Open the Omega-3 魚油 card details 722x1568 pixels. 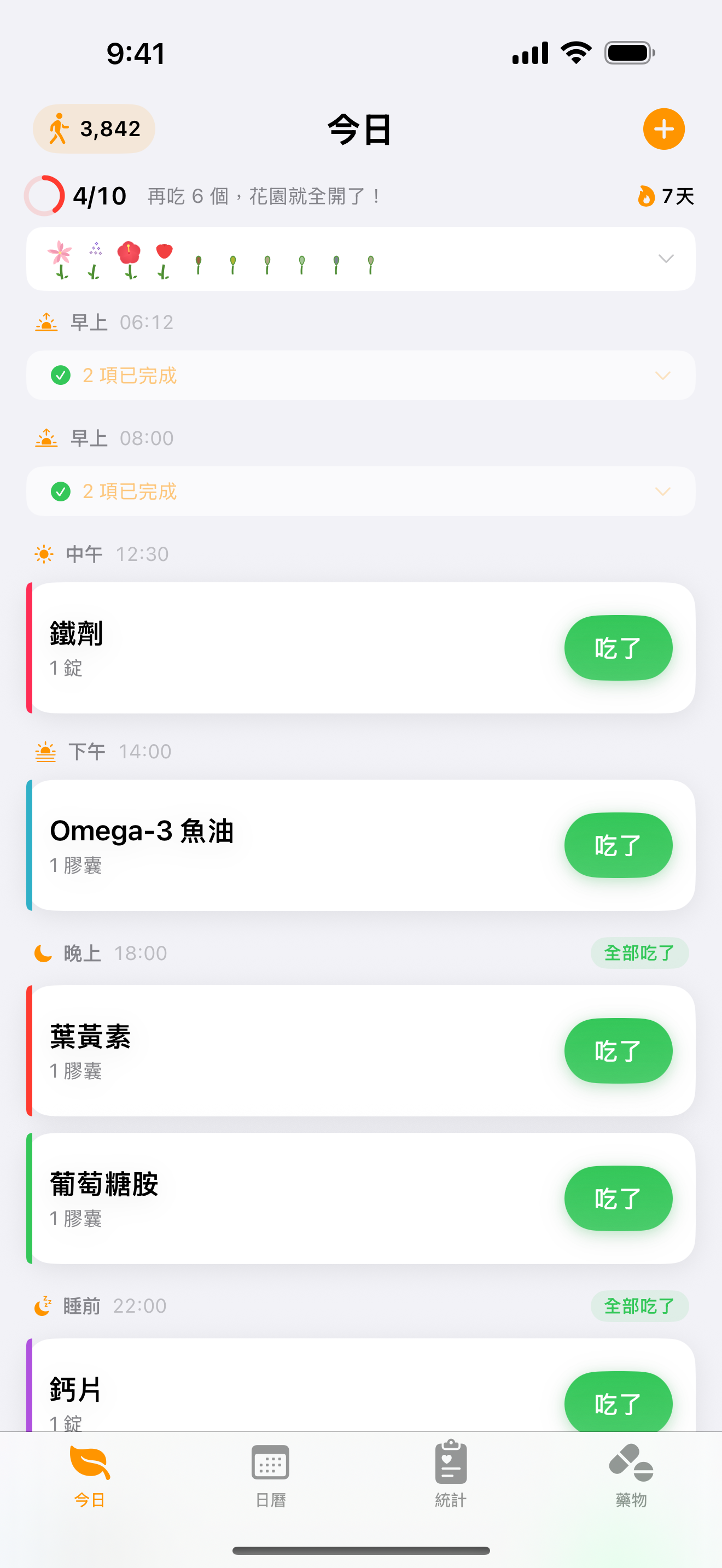tap(274, 845)
